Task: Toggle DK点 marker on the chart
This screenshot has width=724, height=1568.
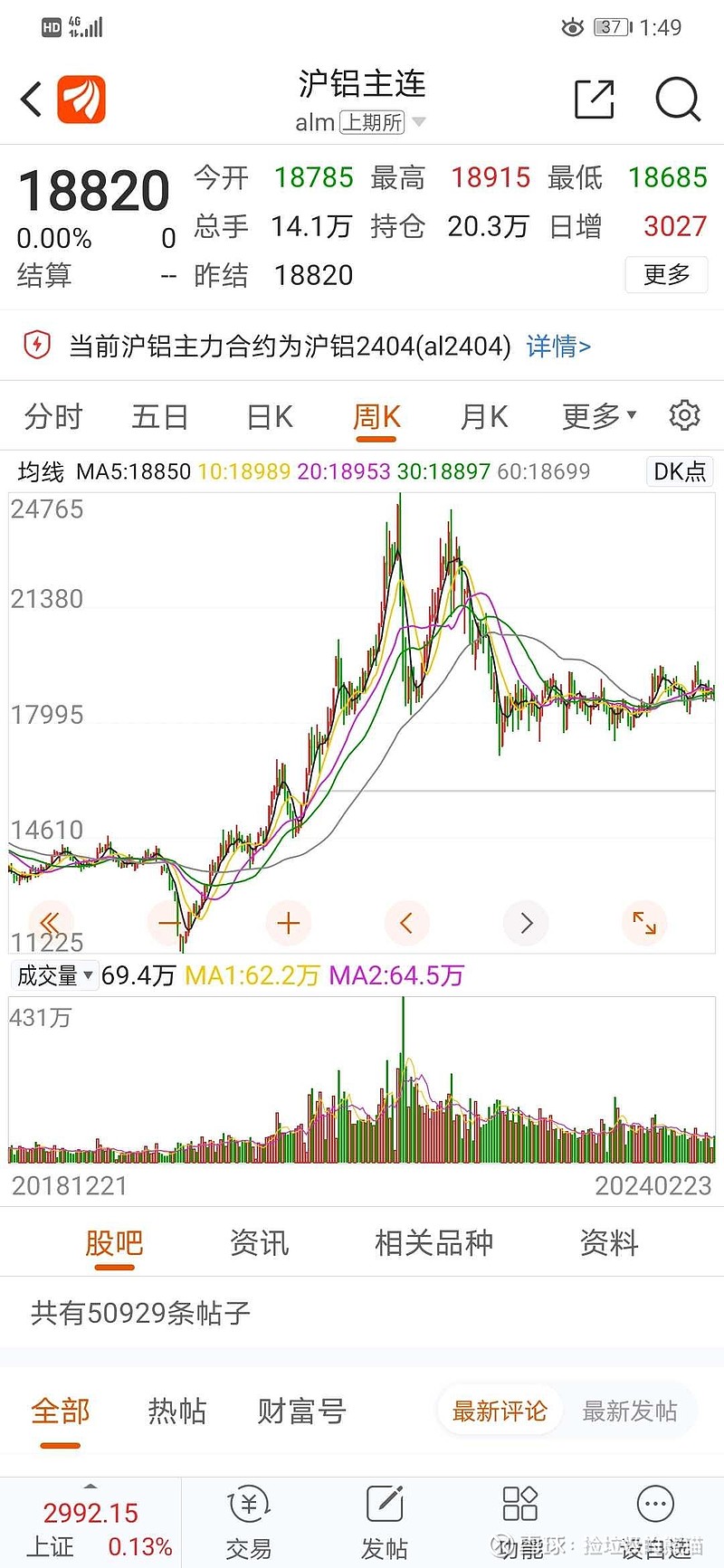Action: coord(679,471)
